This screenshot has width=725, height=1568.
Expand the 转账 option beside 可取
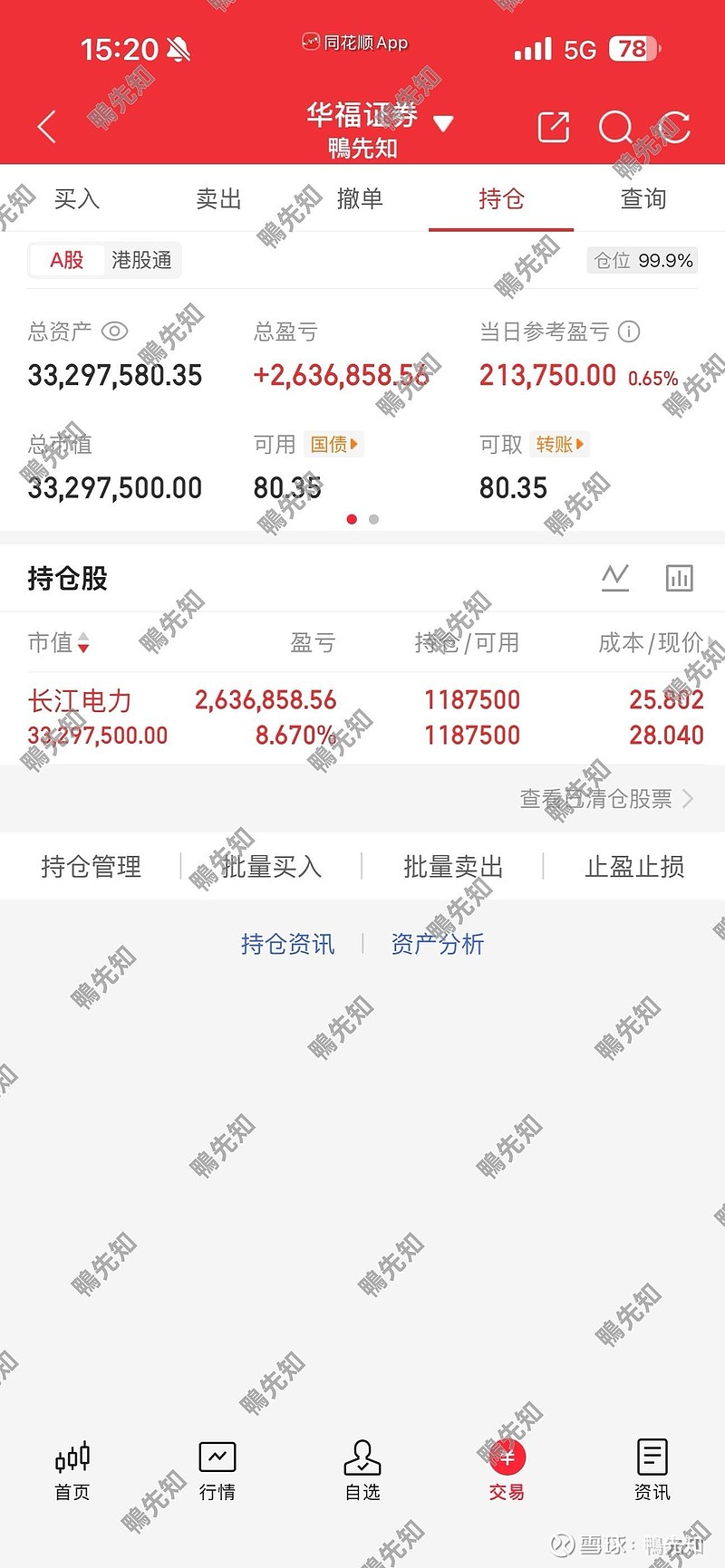(559, 445)
